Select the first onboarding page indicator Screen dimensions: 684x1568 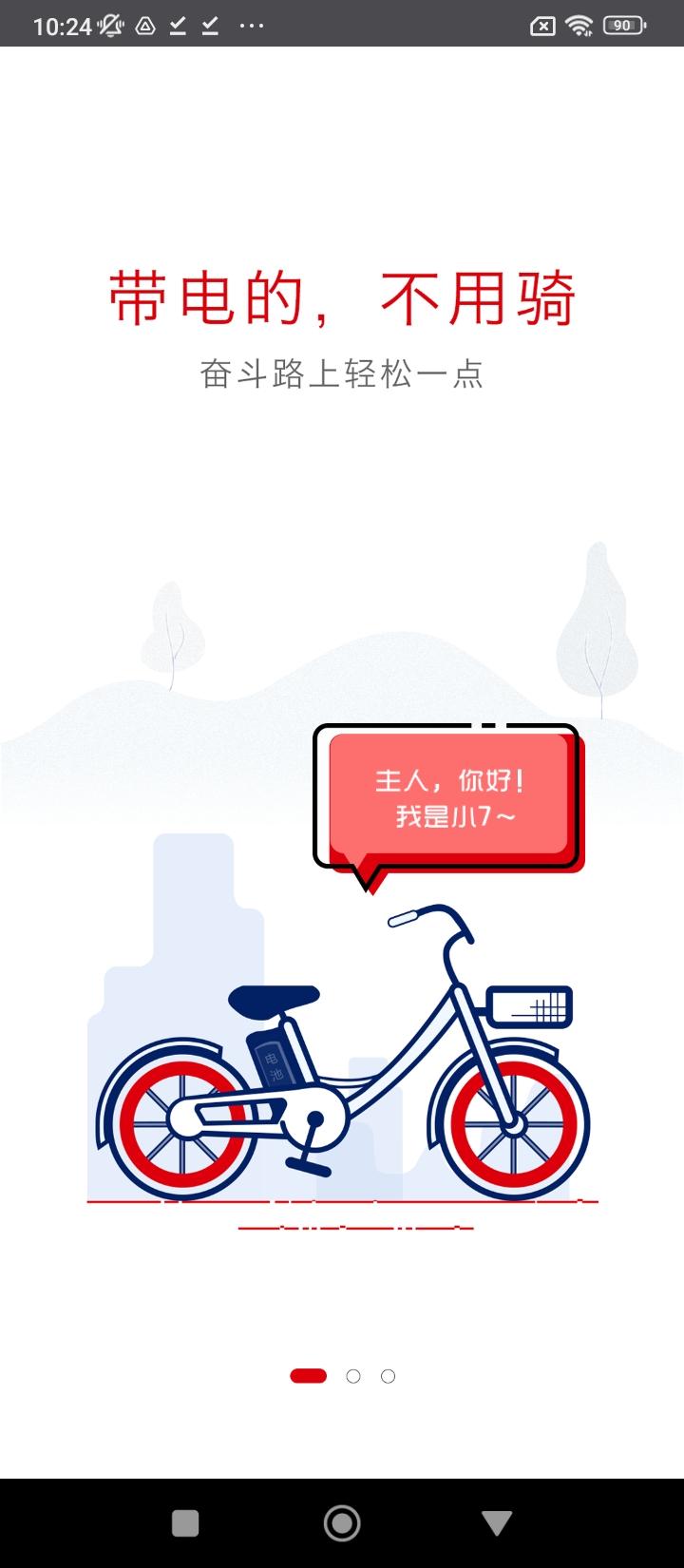308,1376
